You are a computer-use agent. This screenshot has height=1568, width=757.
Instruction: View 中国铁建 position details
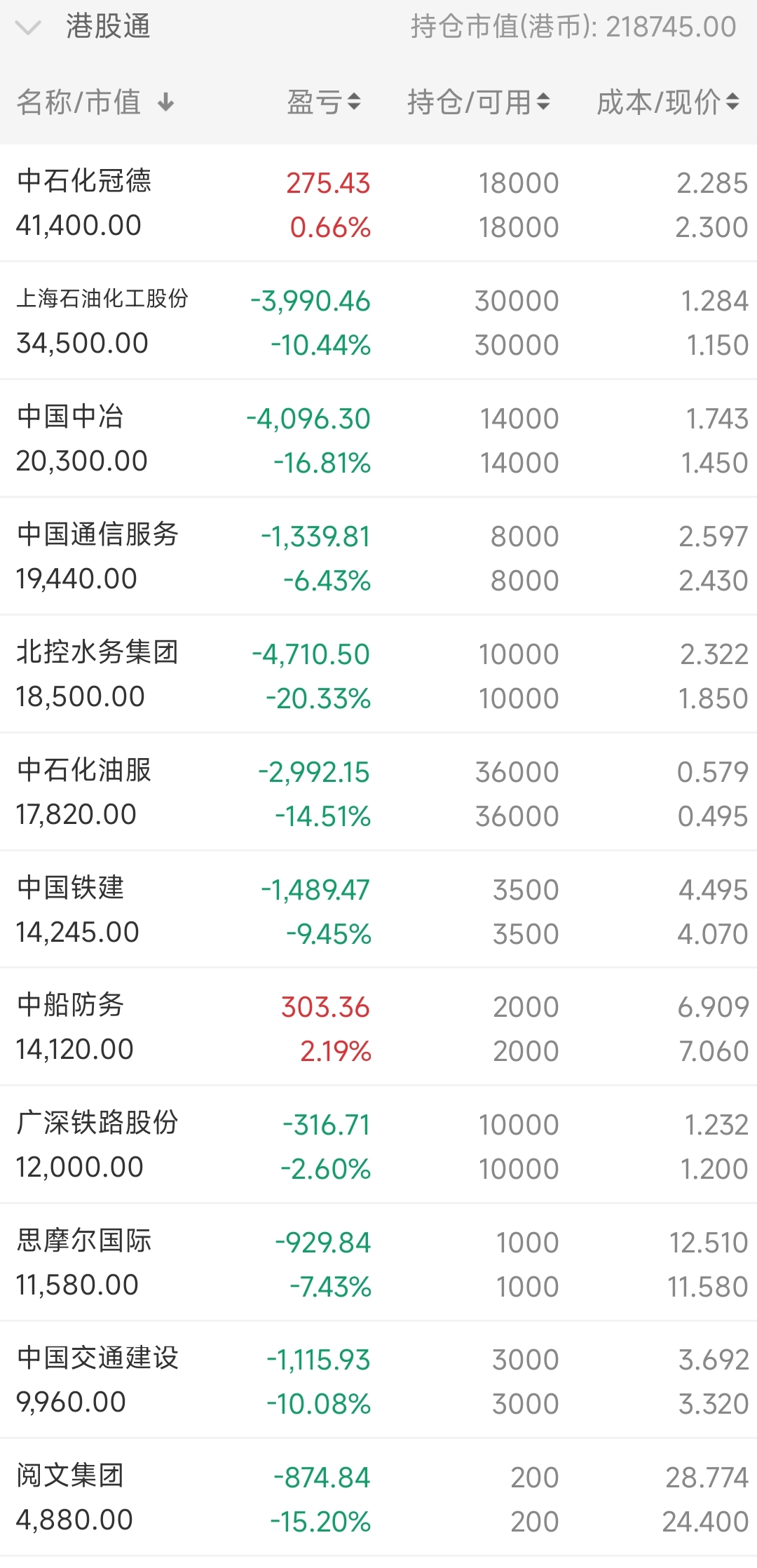click(378, 910)
